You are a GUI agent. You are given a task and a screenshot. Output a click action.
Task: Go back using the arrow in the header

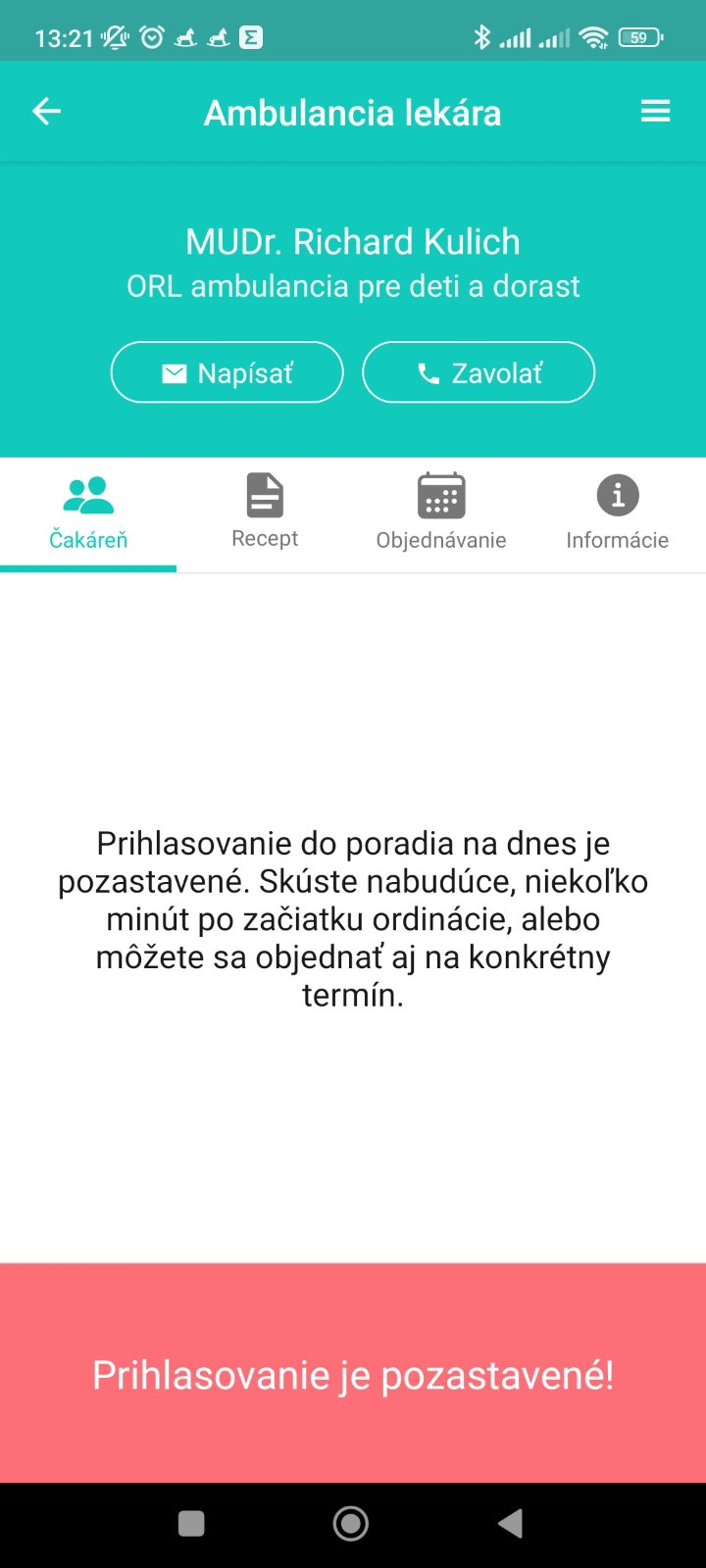point(47,112)
